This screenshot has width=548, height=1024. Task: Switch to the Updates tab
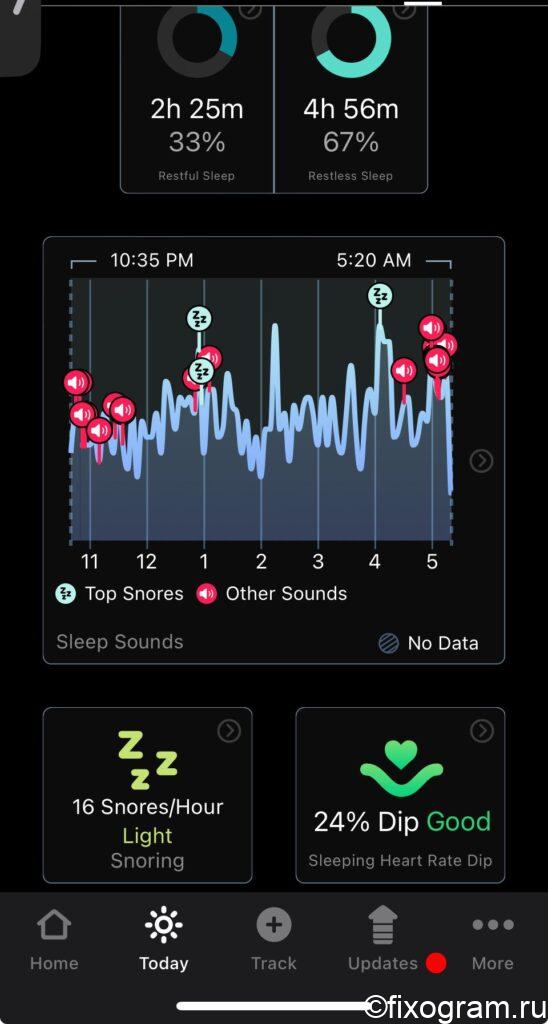click(383, 939)
